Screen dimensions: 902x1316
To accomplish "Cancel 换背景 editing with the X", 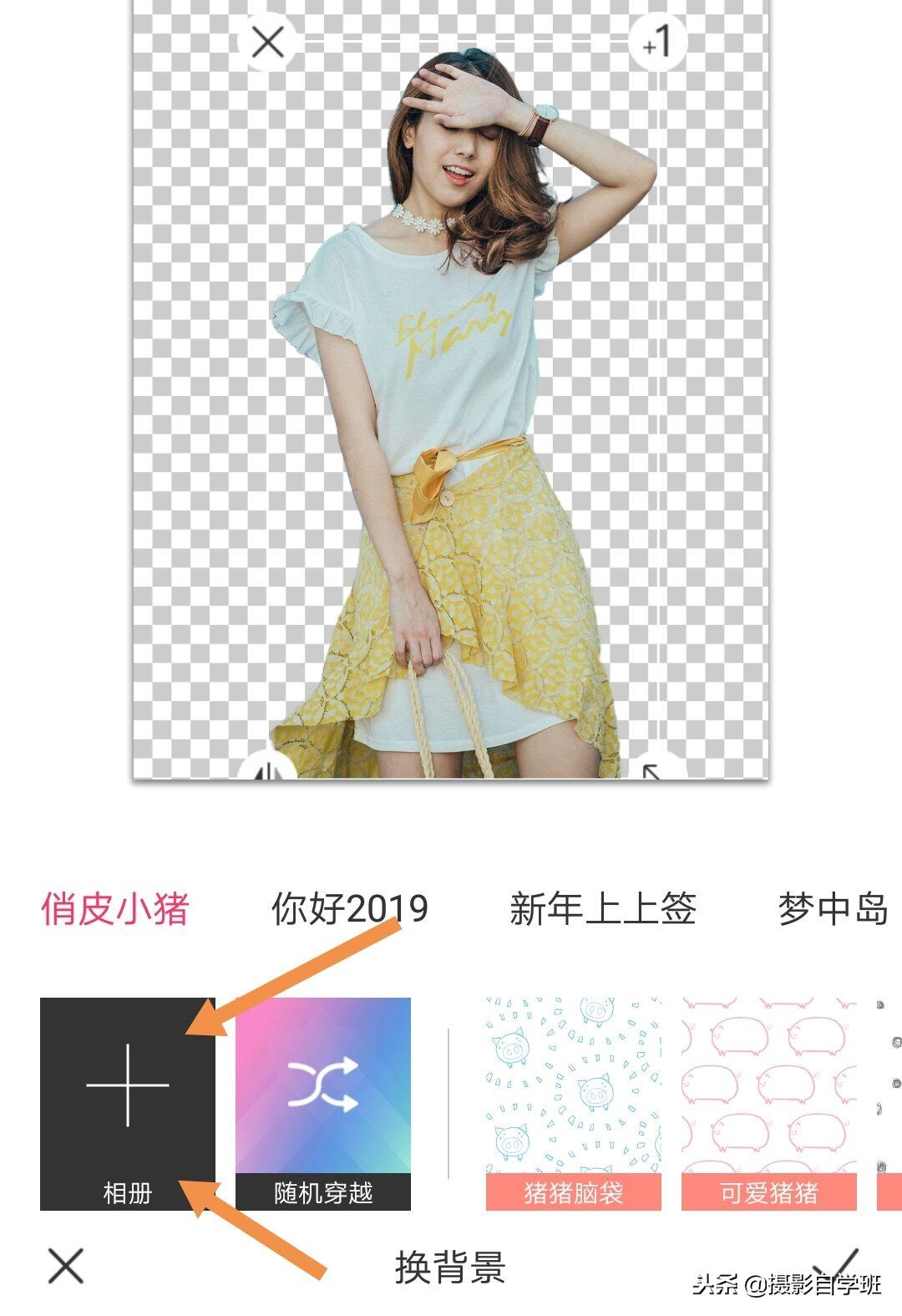I will click(67, 1268).
